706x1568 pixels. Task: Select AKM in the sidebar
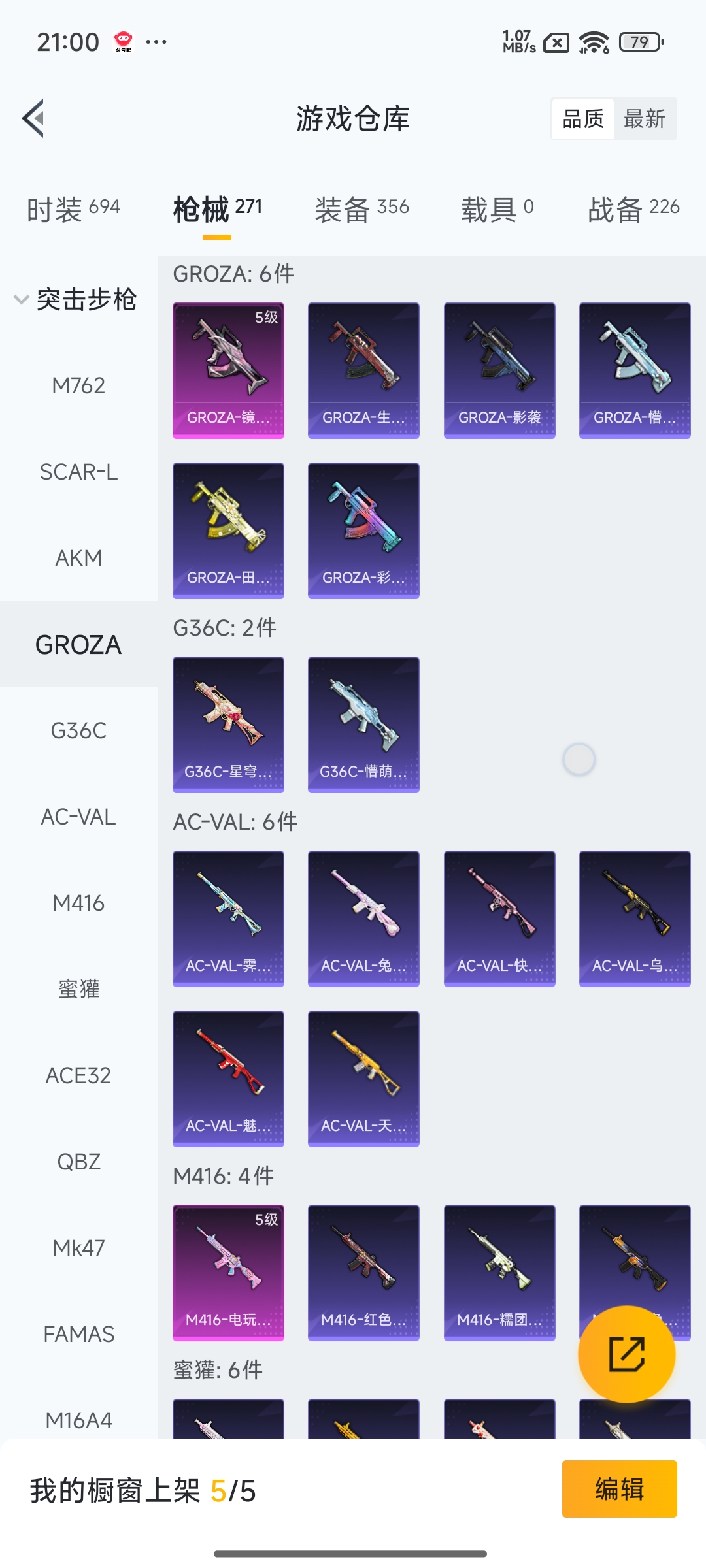pyautogui.click(x=78, y=558)
